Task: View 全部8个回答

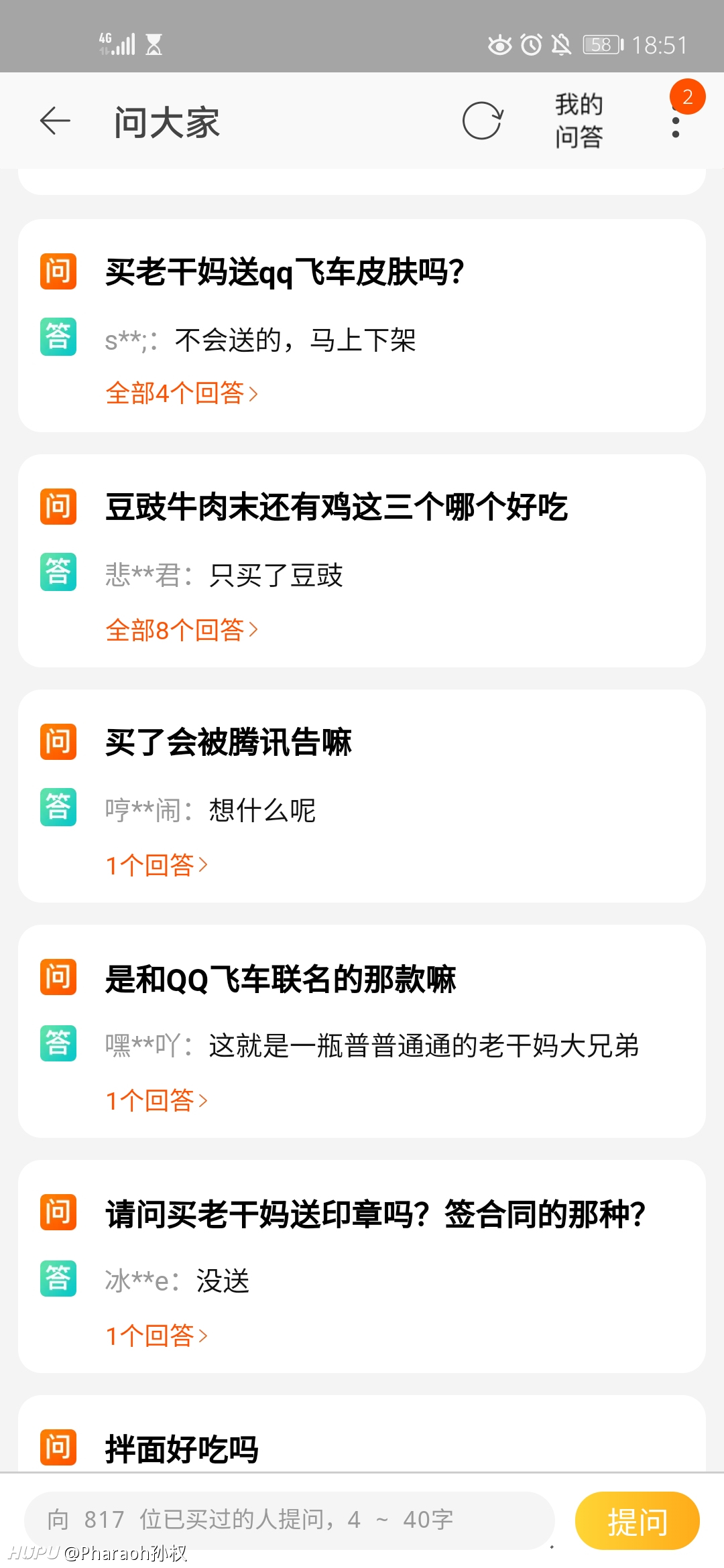Action: pyautogui.click(x=182, y=629)
